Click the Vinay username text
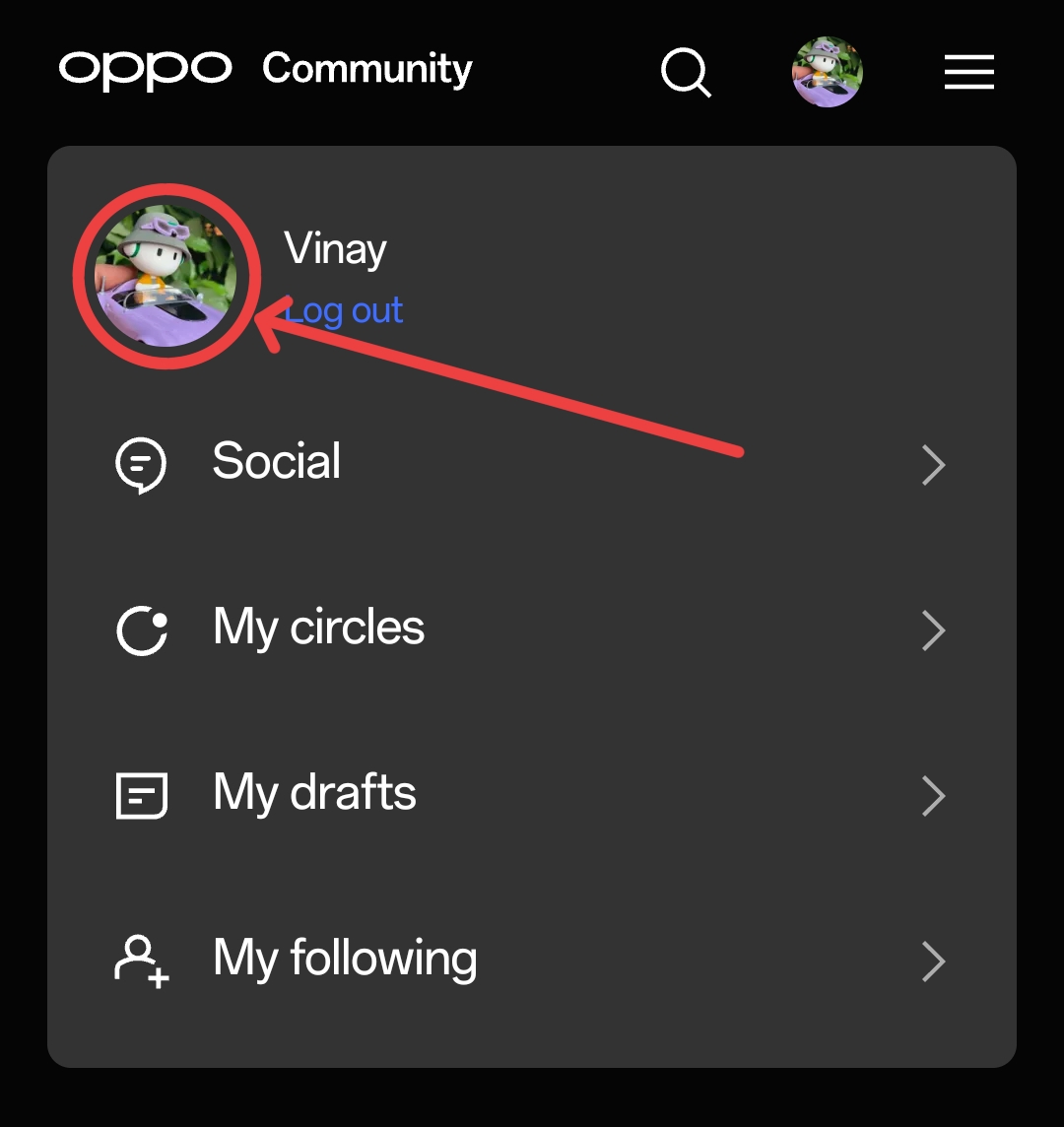The width and height of the screenshot is (1064, 1127). pyautogui.click(x=335, y=248)
